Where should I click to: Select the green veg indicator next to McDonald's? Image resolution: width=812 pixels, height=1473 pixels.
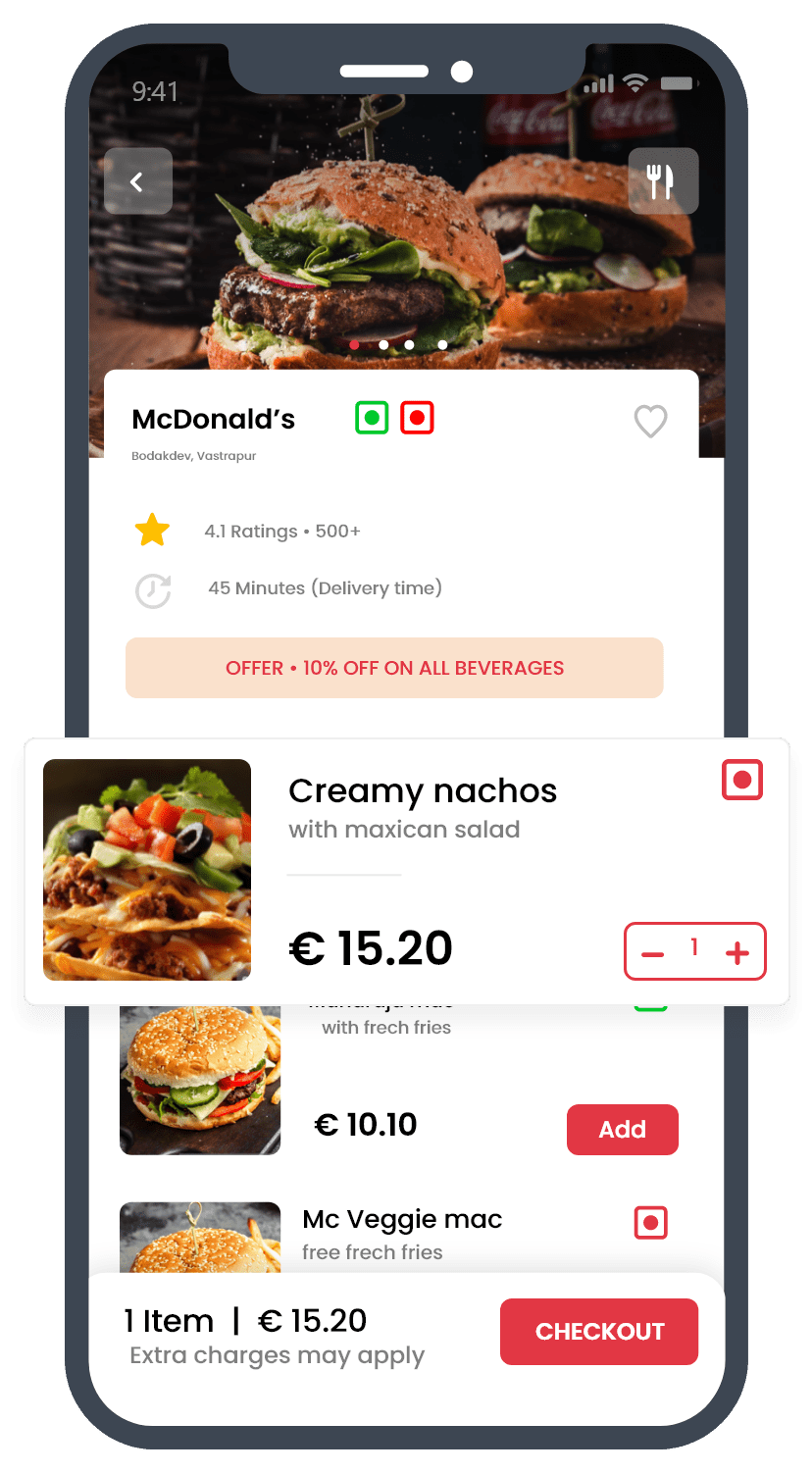[x=372, y=417]
